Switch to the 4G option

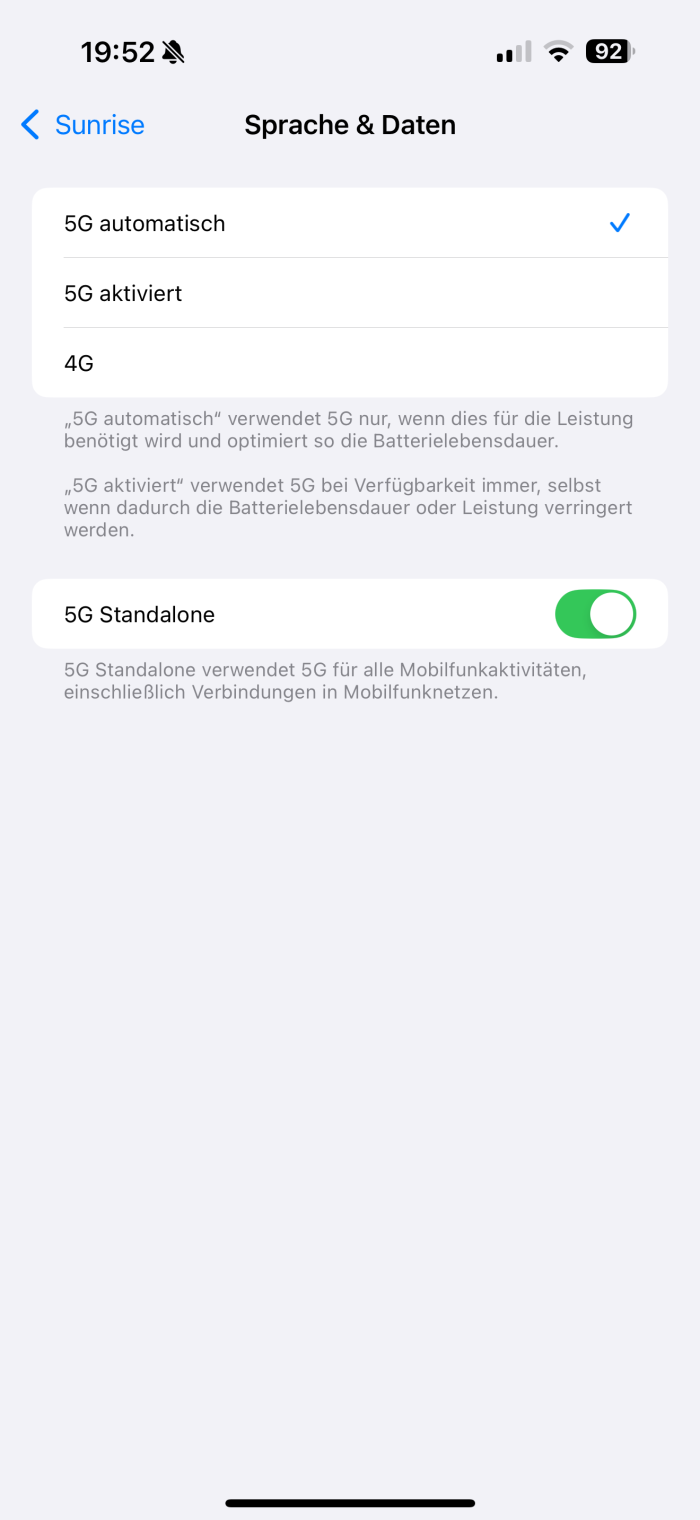(x=349, y=363)
